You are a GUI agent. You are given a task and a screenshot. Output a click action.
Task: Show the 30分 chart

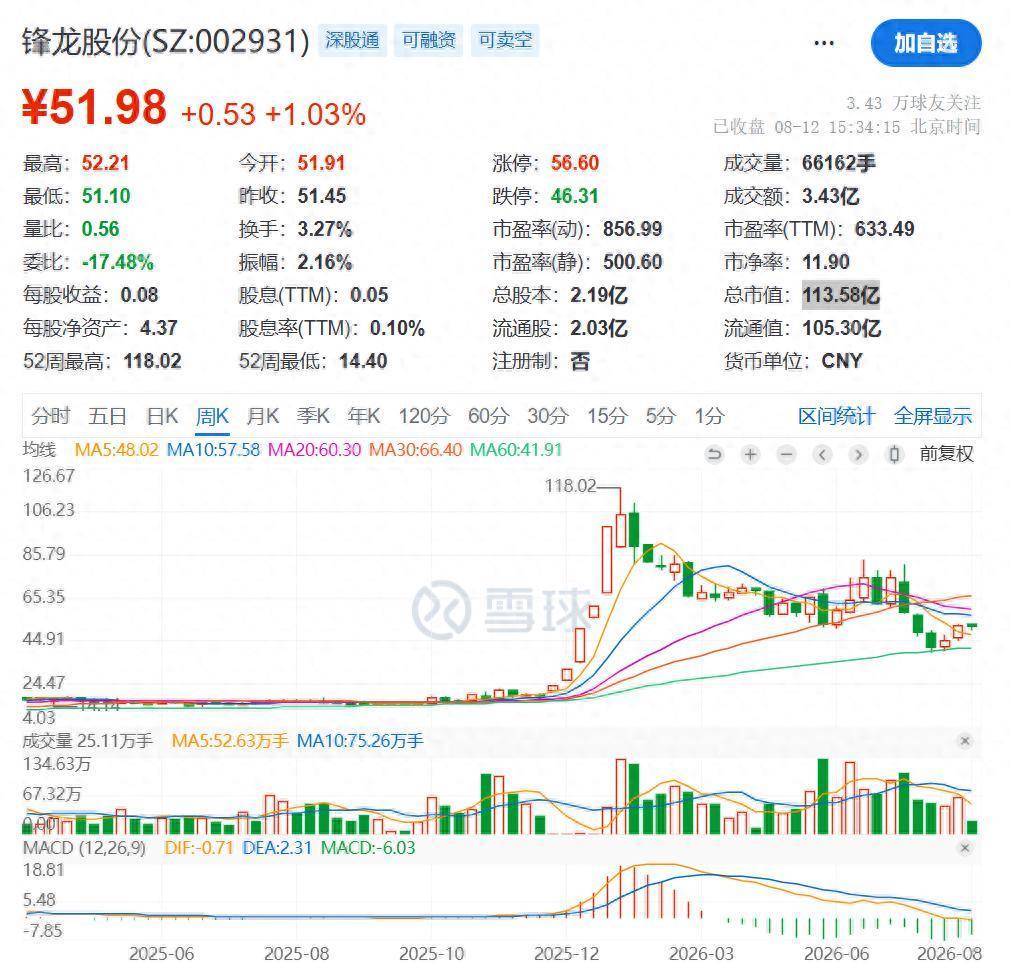[x=547, y=416]
